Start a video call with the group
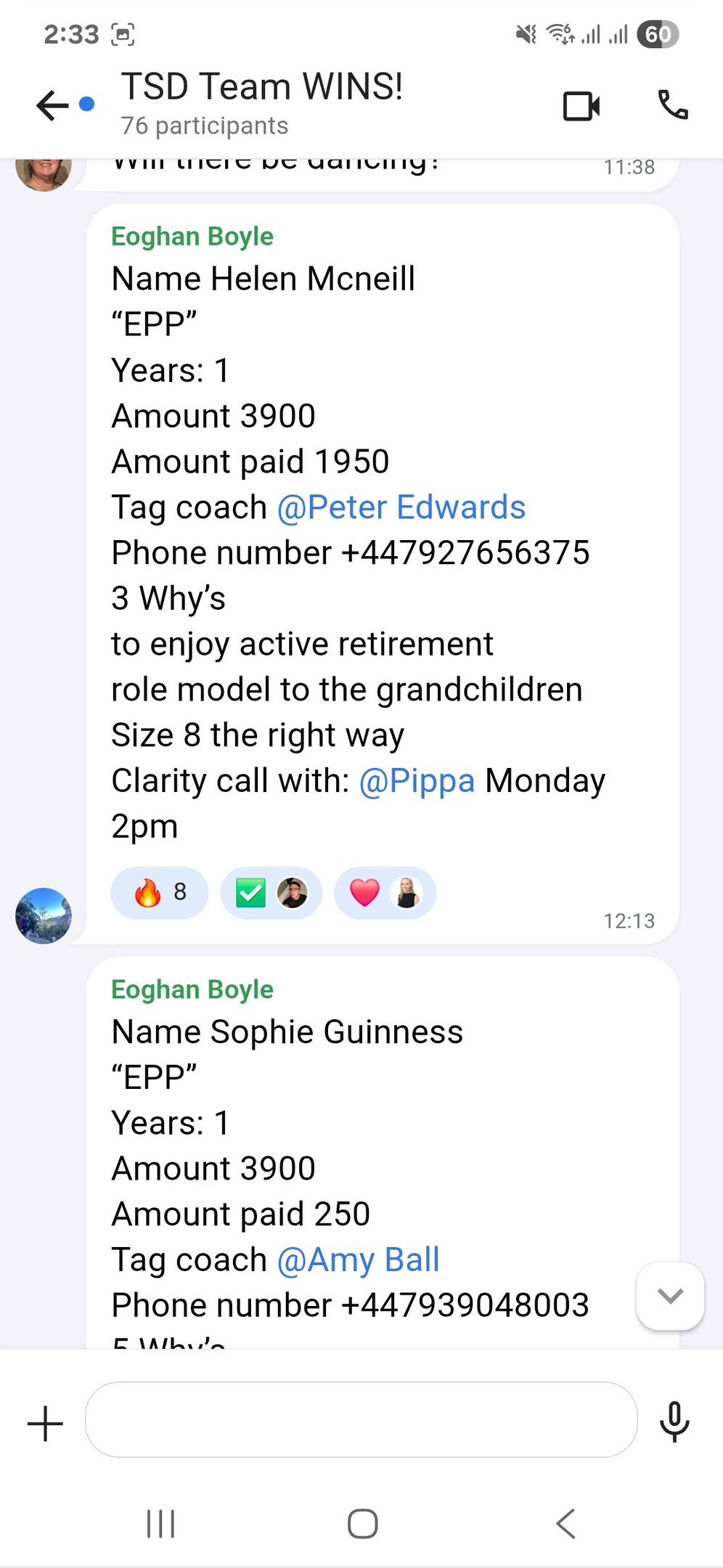723x1568 pixels. (x=581, y=106)
